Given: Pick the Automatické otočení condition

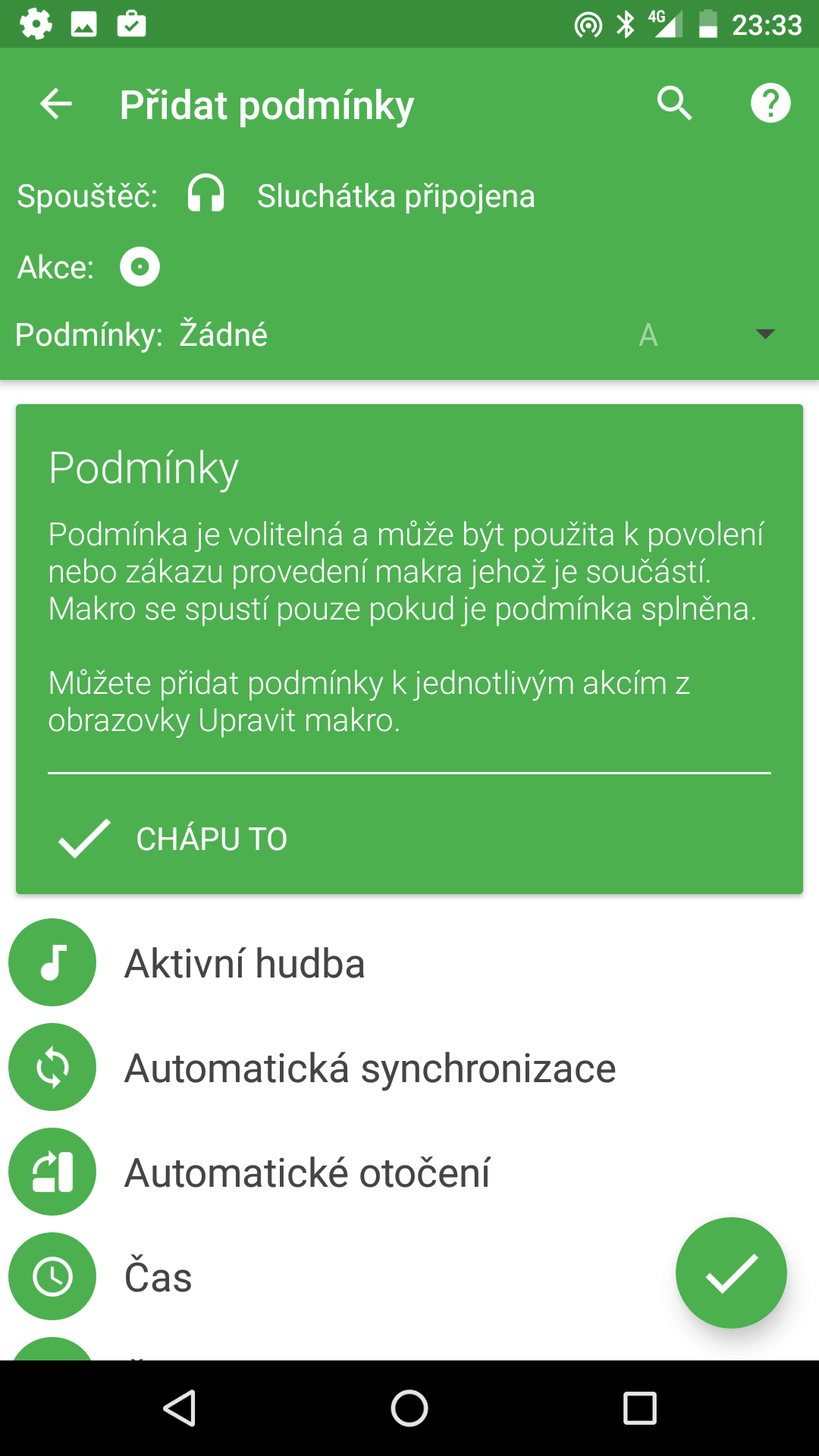Looking at the screenshot, I should 409,1172.
